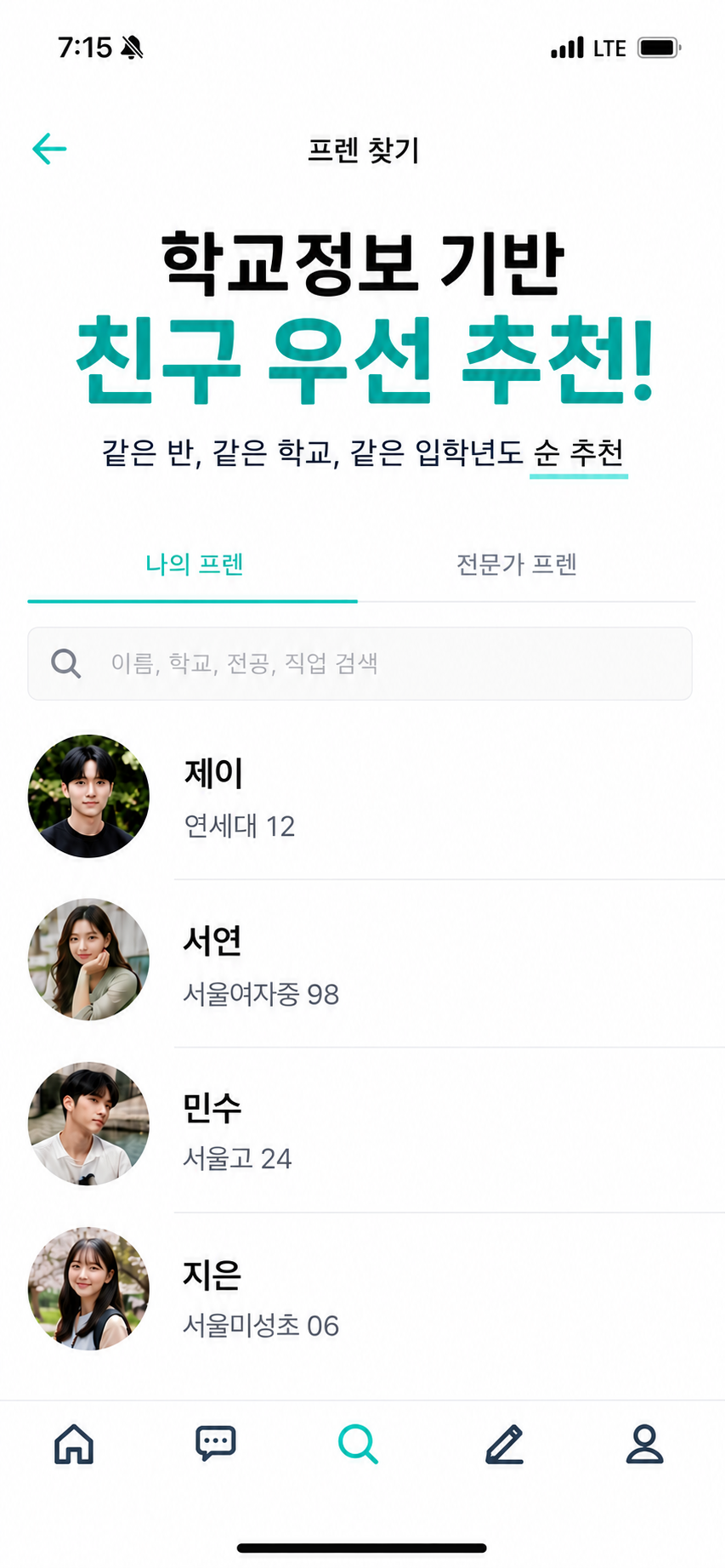
Task: Go to the home tab in the bottom bar
Action: 74,1444
